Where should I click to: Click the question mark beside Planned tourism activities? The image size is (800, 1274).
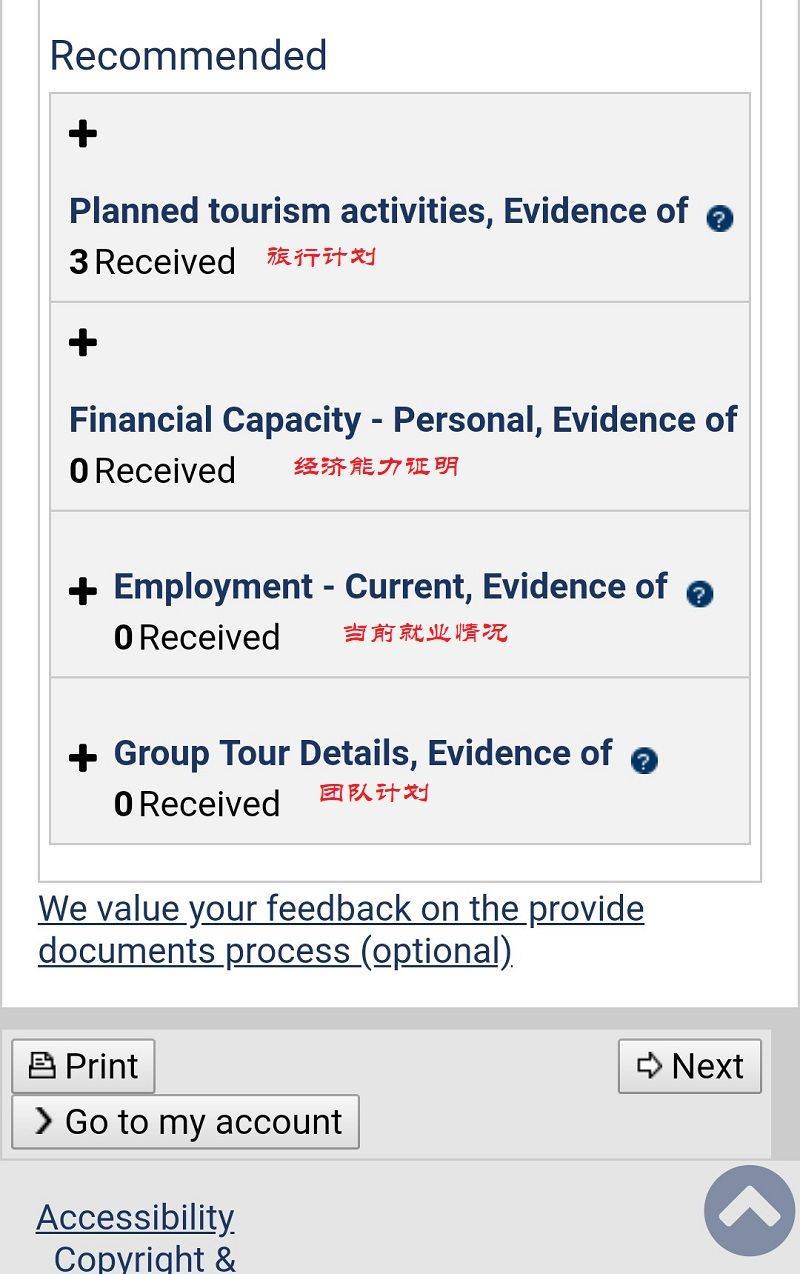click(720, 219)
